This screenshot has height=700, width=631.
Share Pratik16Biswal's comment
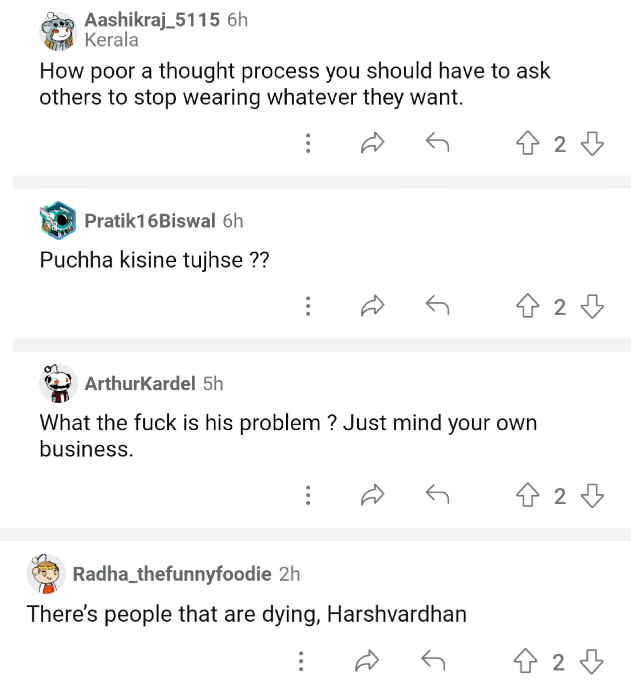click(x=373, y=307)
